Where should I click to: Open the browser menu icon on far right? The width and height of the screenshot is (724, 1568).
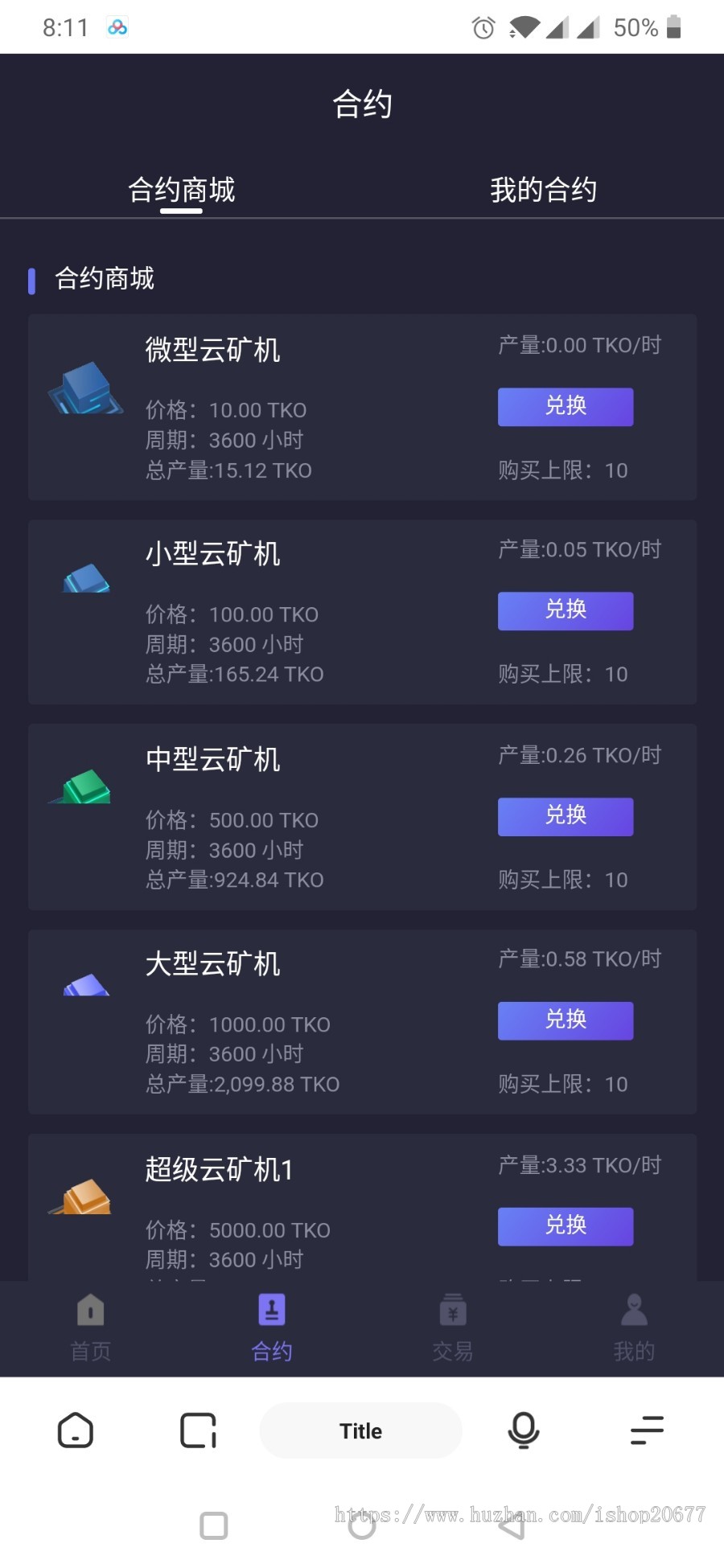(648, 1431)
